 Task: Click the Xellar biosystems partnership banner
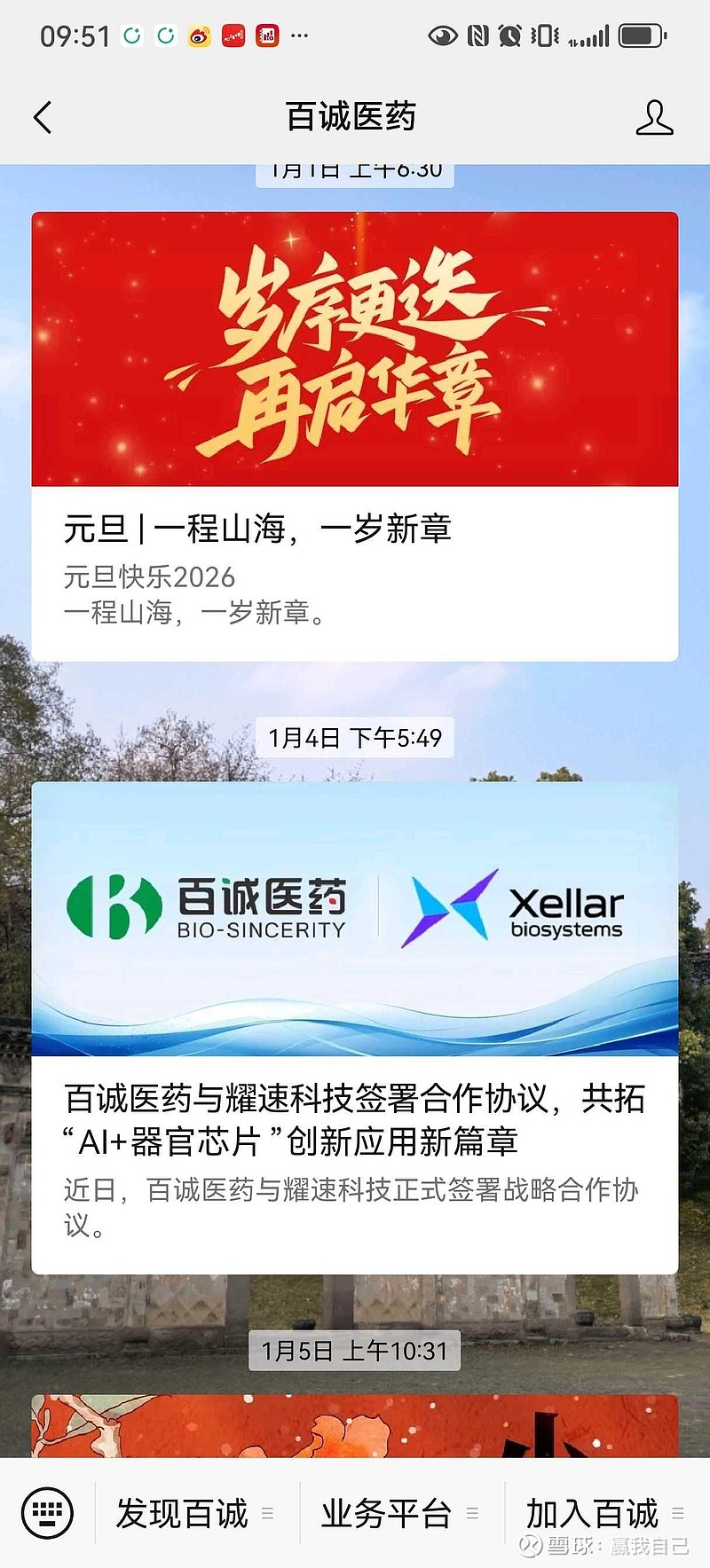click(355, 920)
